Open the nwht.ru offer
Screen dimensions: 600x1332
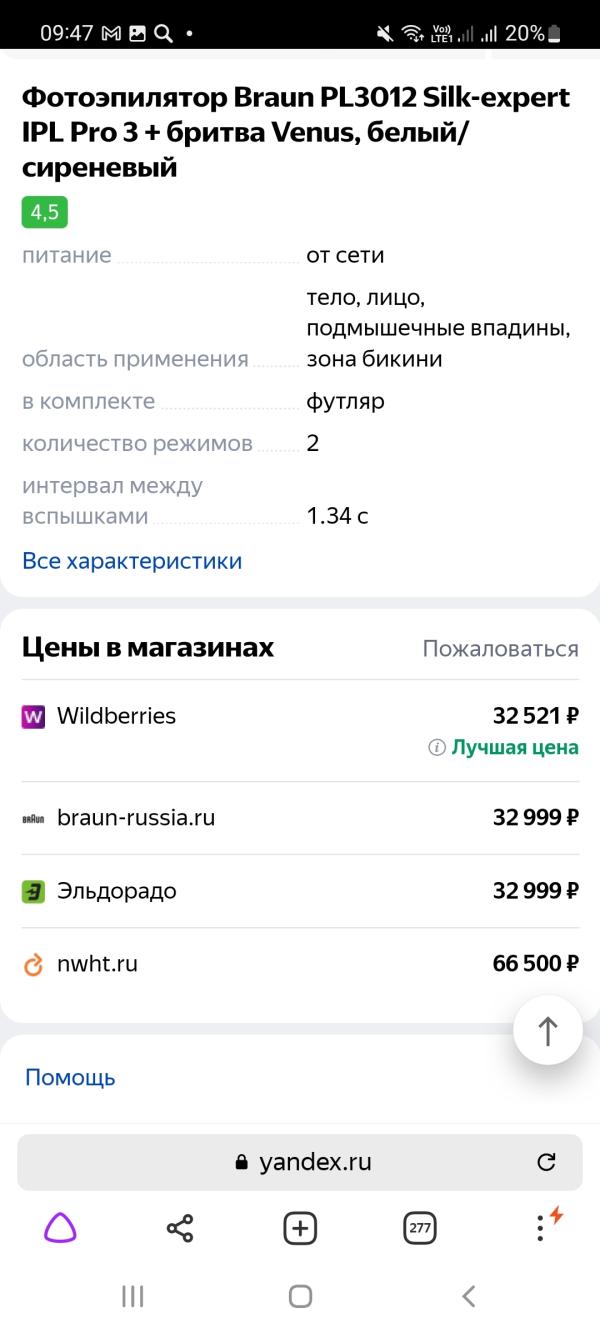click(300, 964)
